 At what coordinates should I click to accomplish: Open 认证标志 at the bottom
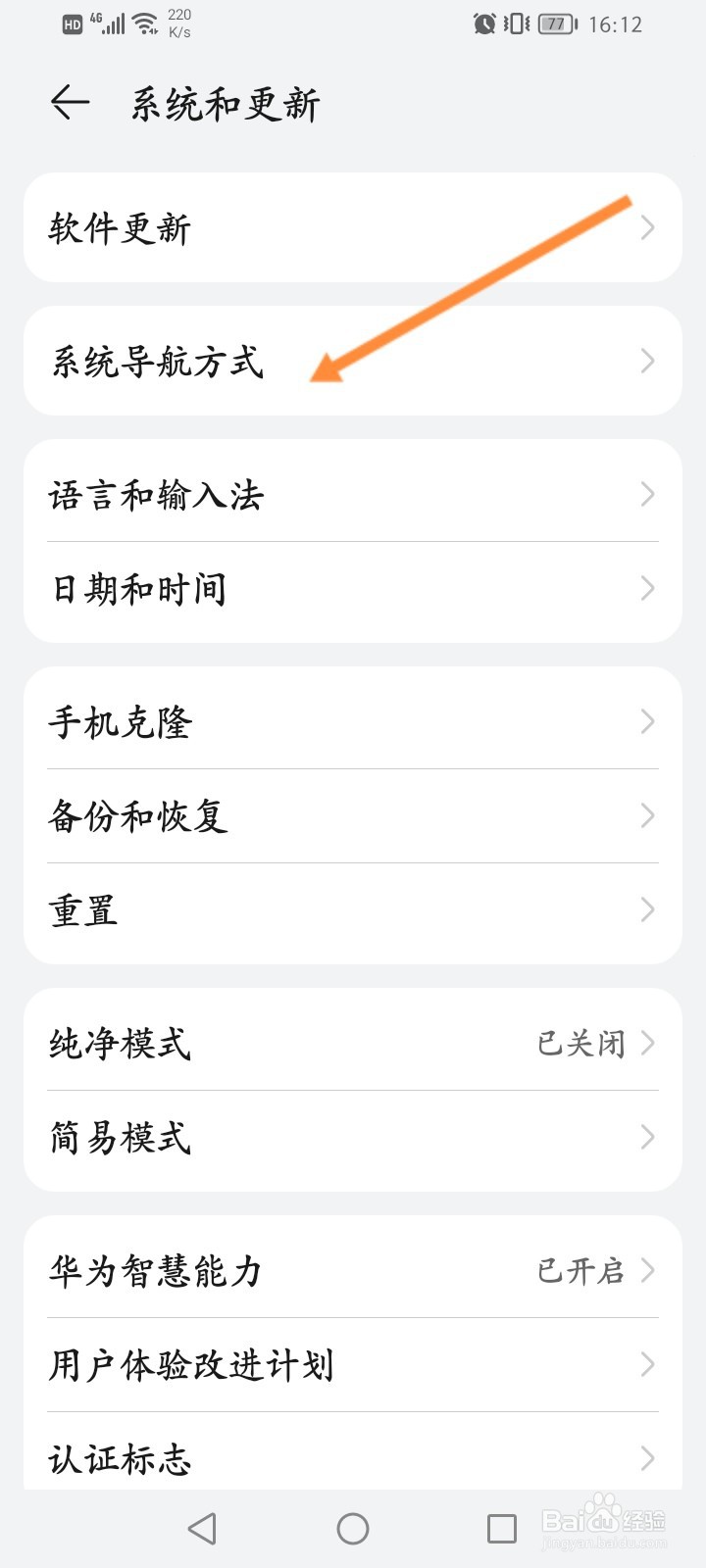[x=353, y=1458]
